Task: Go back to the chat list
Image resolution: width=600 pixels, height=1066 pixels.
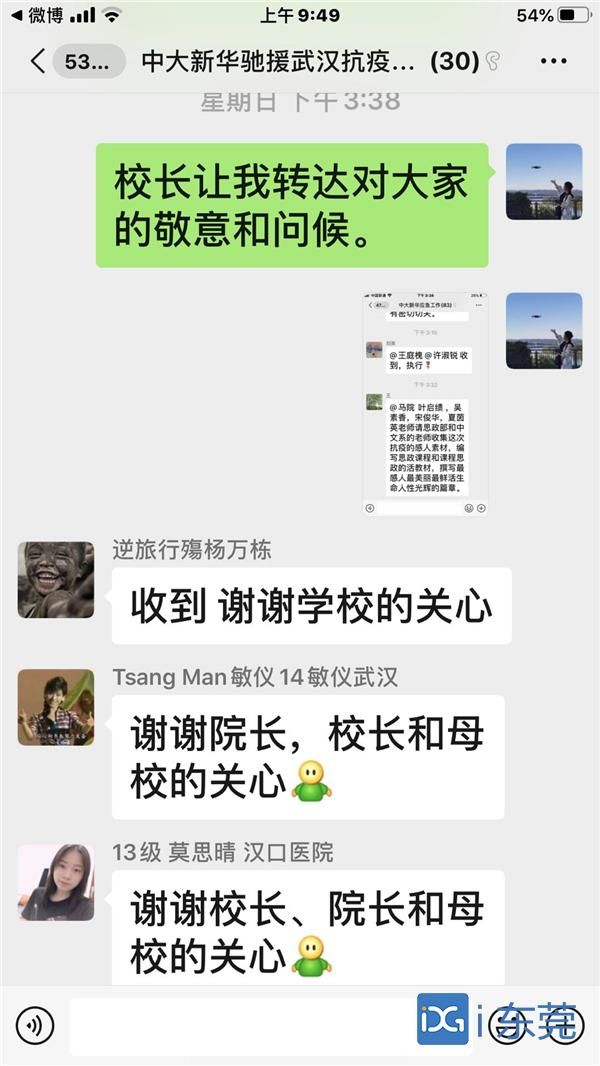Action: [x=38, y=62]
